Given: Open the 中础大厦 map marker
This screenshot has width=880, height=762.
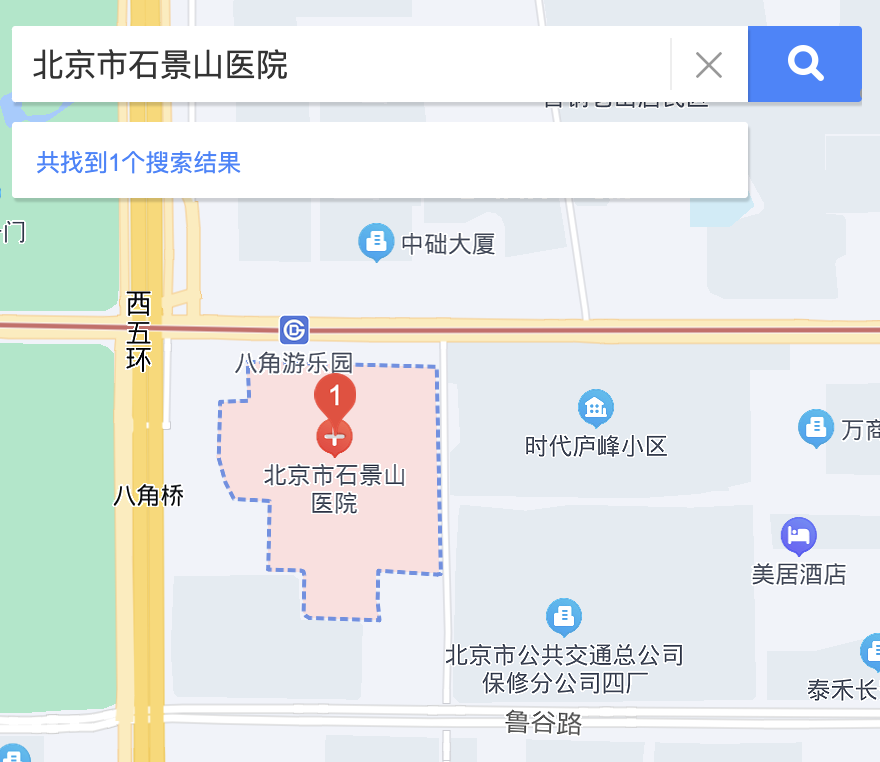Looking at the screenshot, I should [x=376, y=242].
